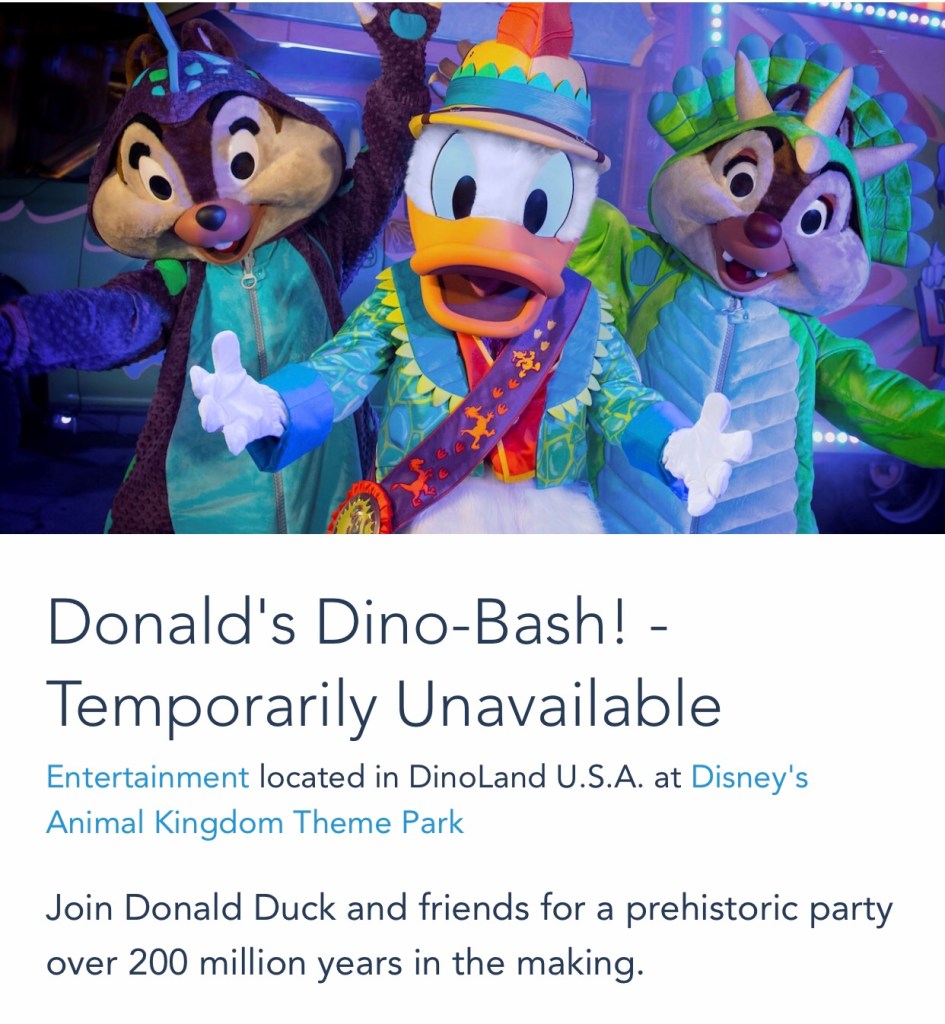945x1024 pixels.
Task: Open the Entertainment category link
Action: [x=148, y=777]
